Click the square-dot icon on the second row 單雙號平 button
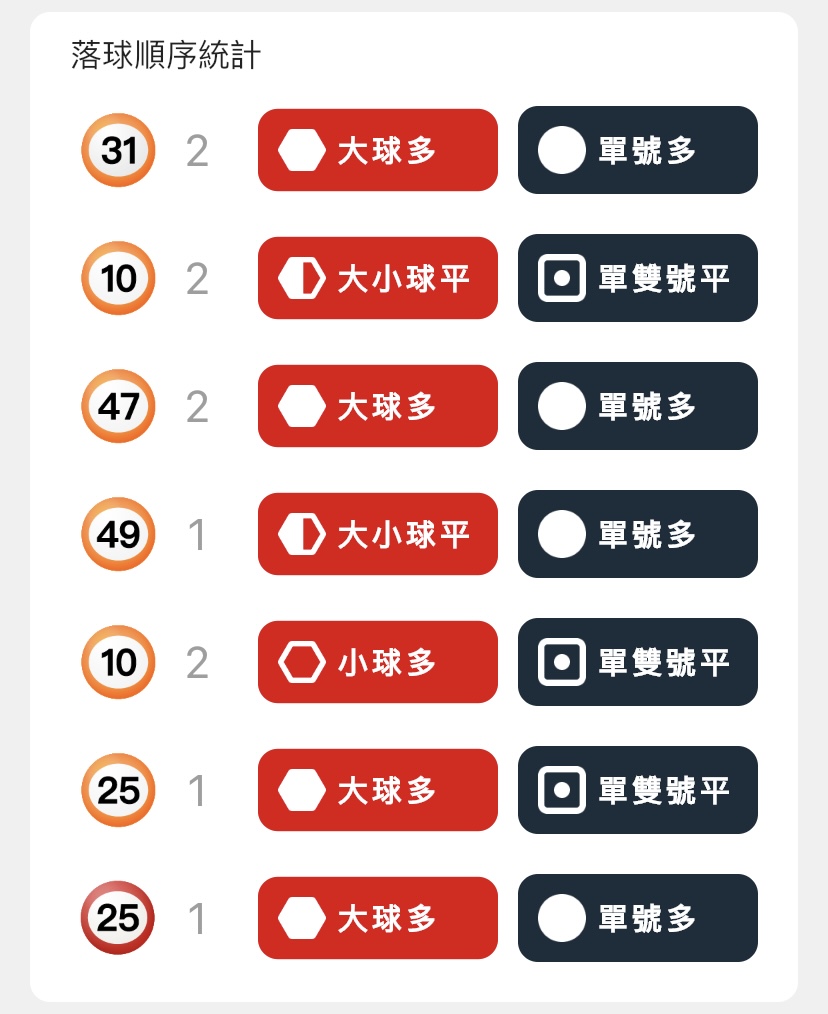 point(561,278)
